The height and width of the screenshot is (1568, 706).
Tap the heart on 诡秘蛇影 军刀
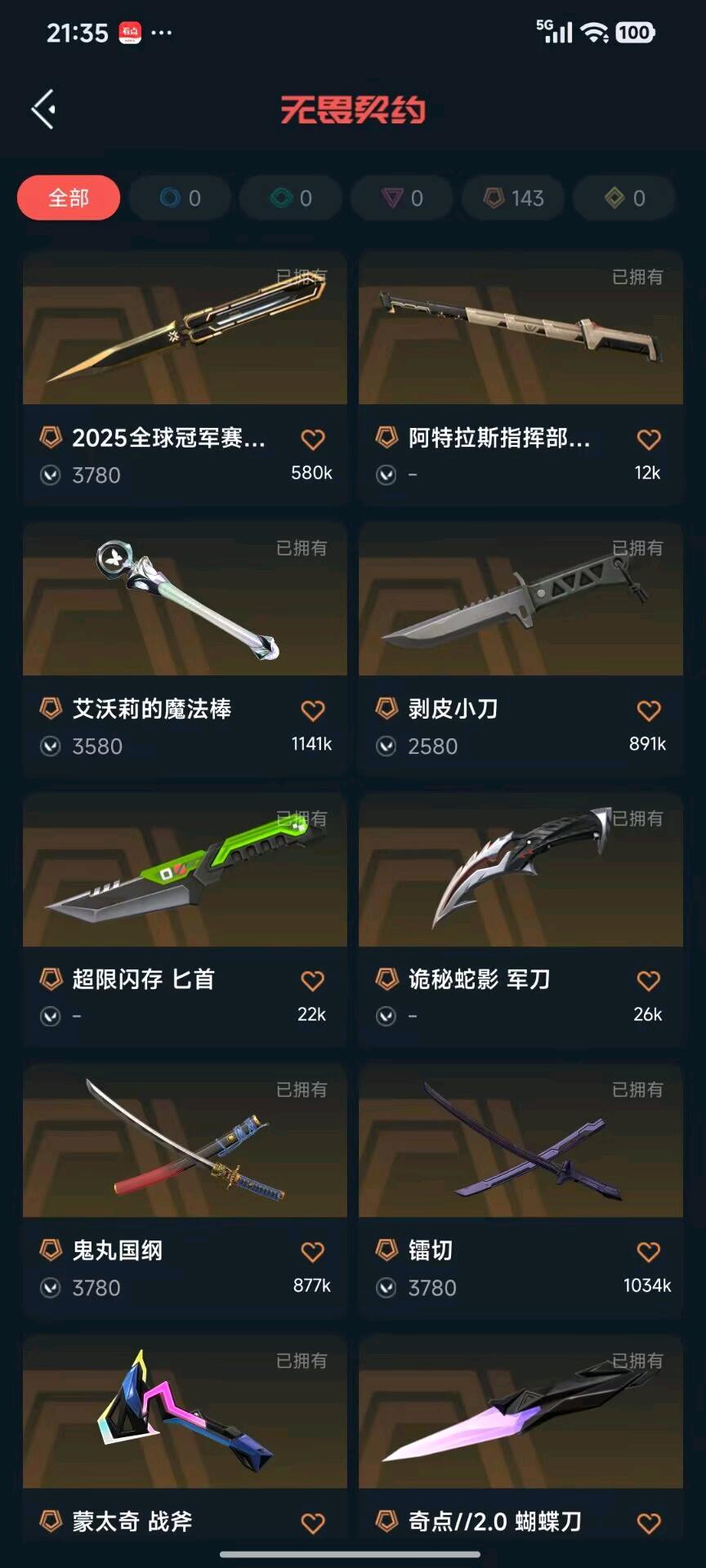649,981
